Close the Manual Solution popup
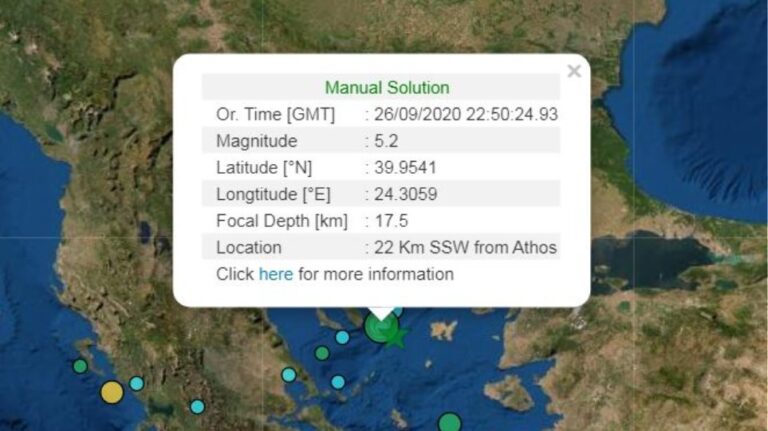Viewport: 768px width, 431px height. click(573, 71)
